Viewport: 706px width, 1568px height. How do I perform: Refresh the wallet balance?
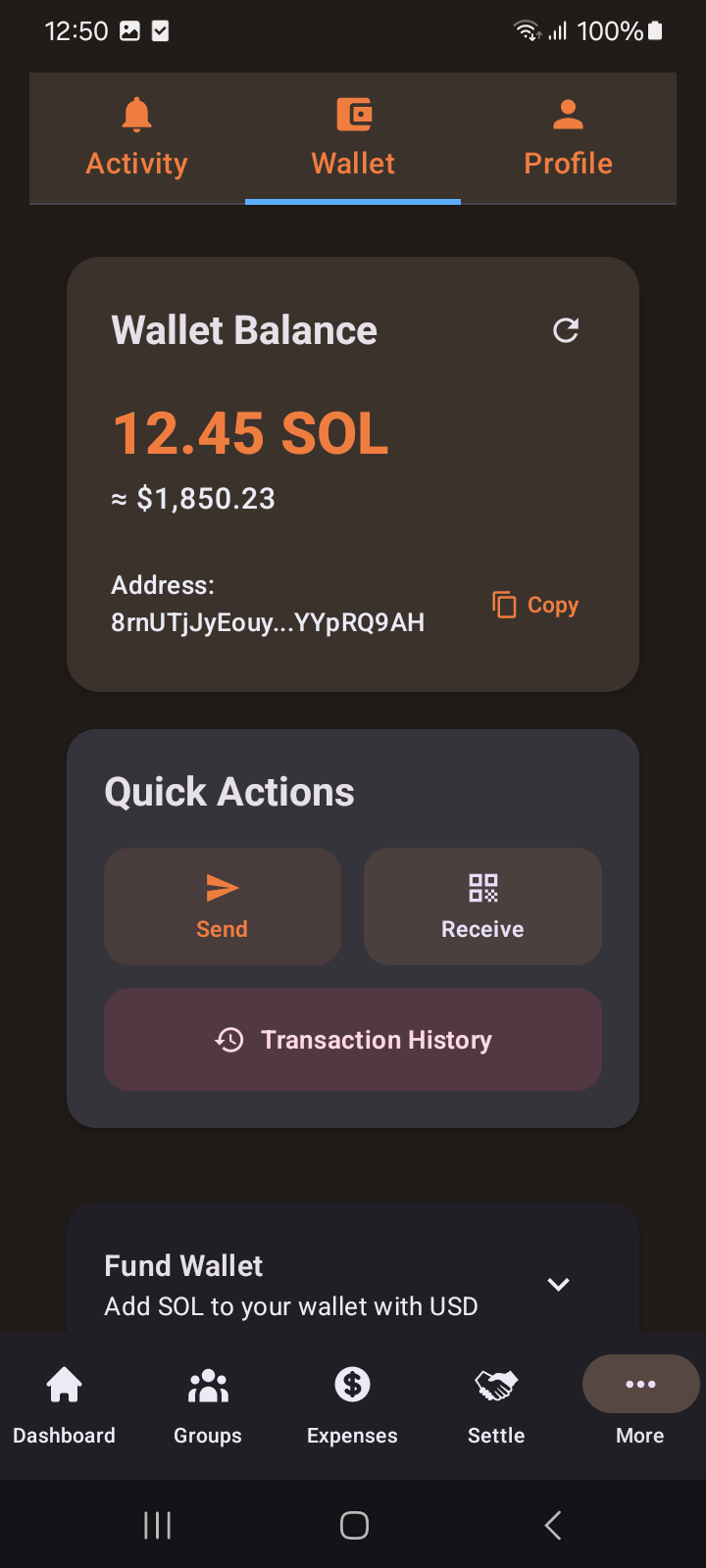[x=566, y=330]
